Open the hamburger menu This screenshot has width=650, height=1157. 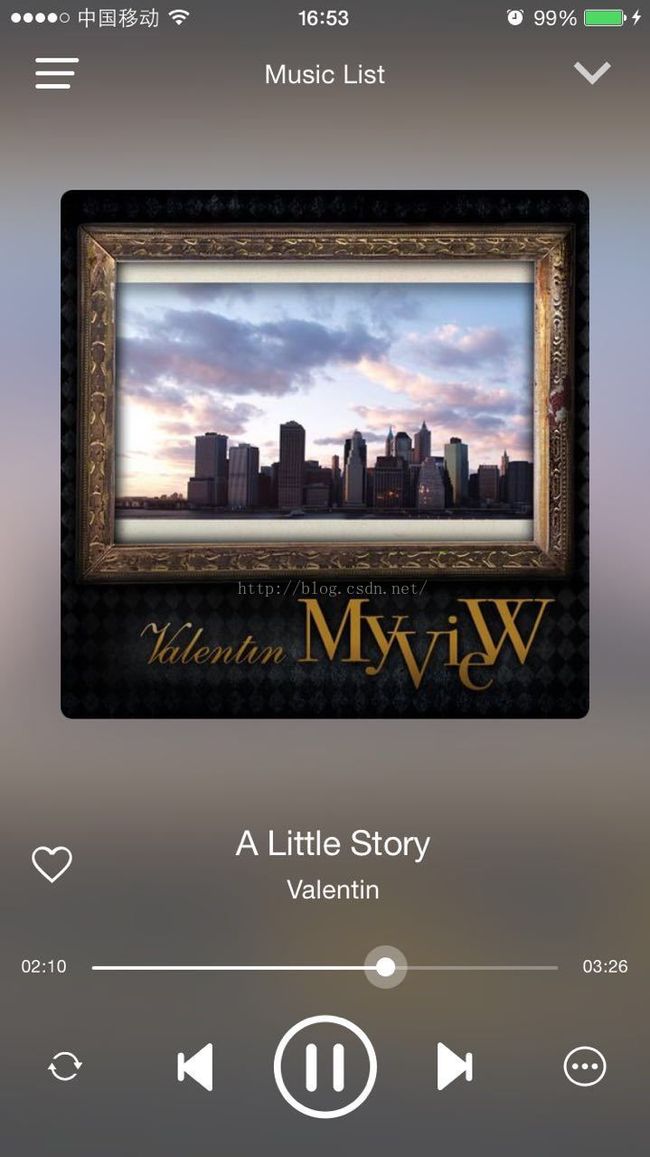(57, 73)
